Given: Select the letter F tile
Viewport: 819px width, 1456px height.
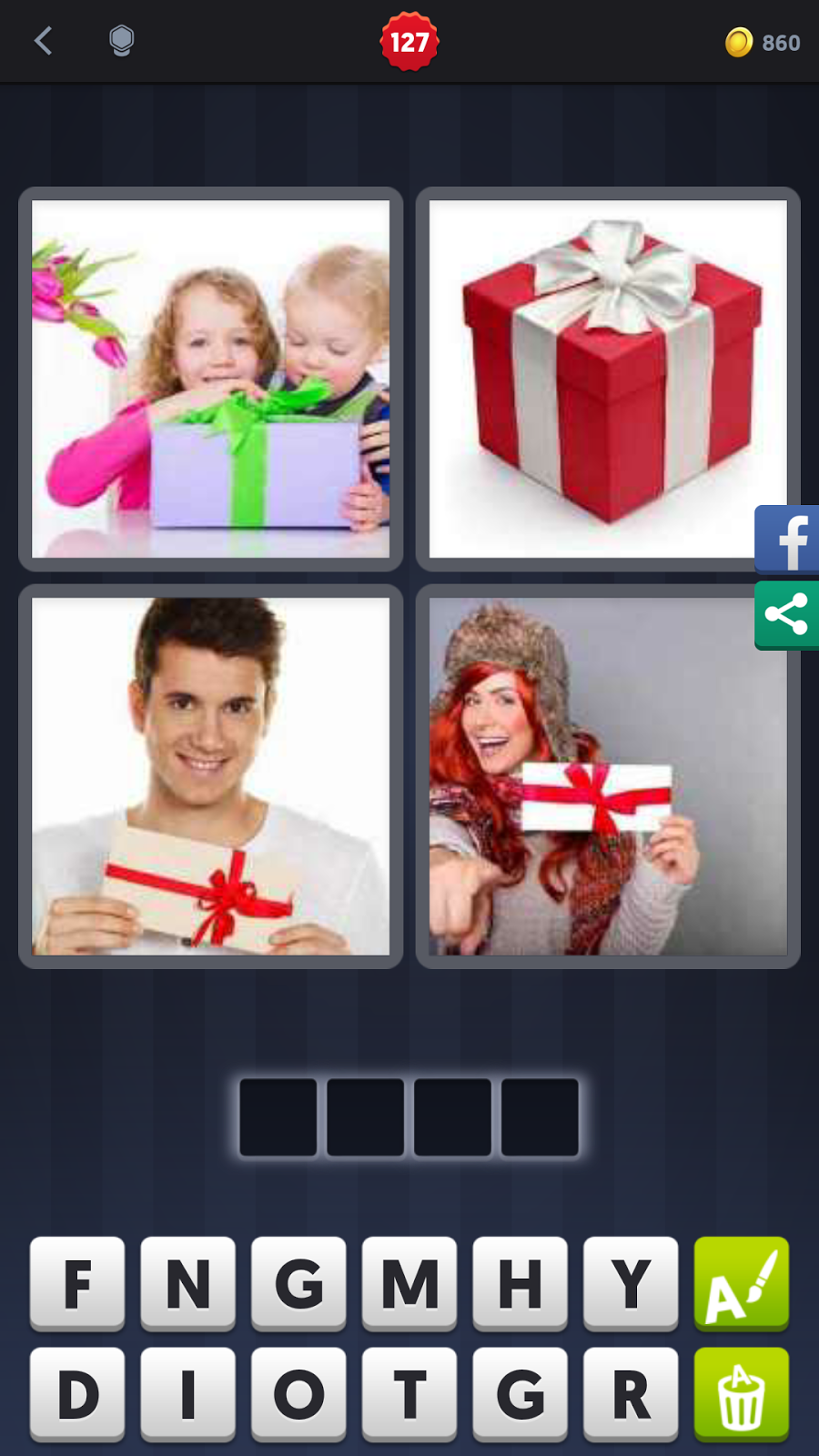Looking at the screenshot, I should pyautogui.click(x=77, y=1283).
